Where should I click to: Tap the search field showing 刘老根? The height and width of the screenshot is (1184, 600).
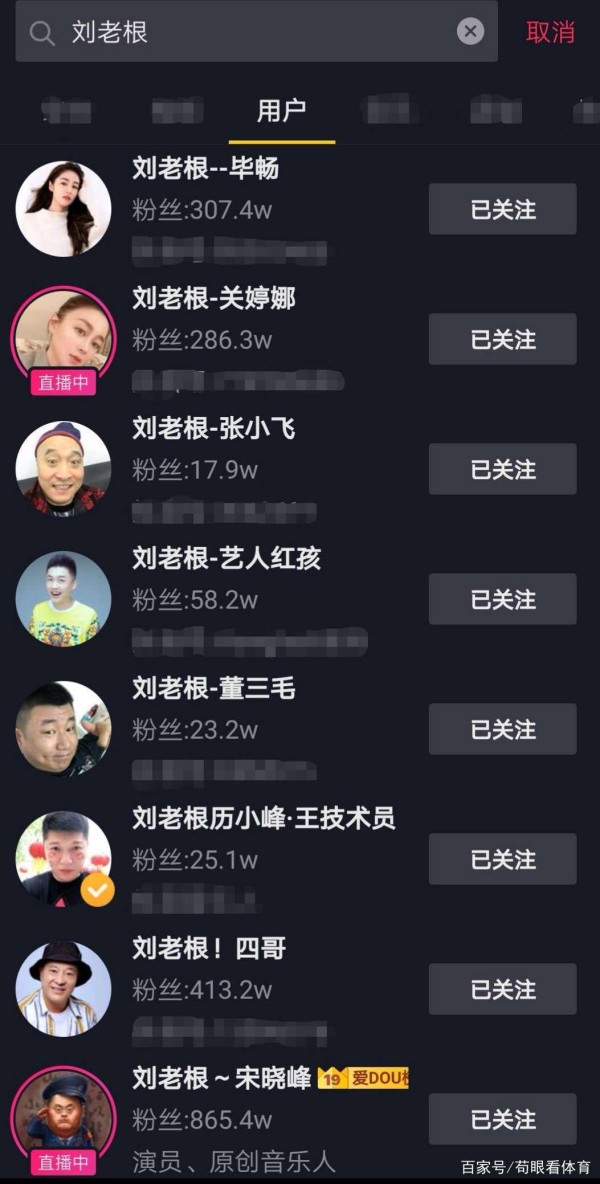click(250, 32)
